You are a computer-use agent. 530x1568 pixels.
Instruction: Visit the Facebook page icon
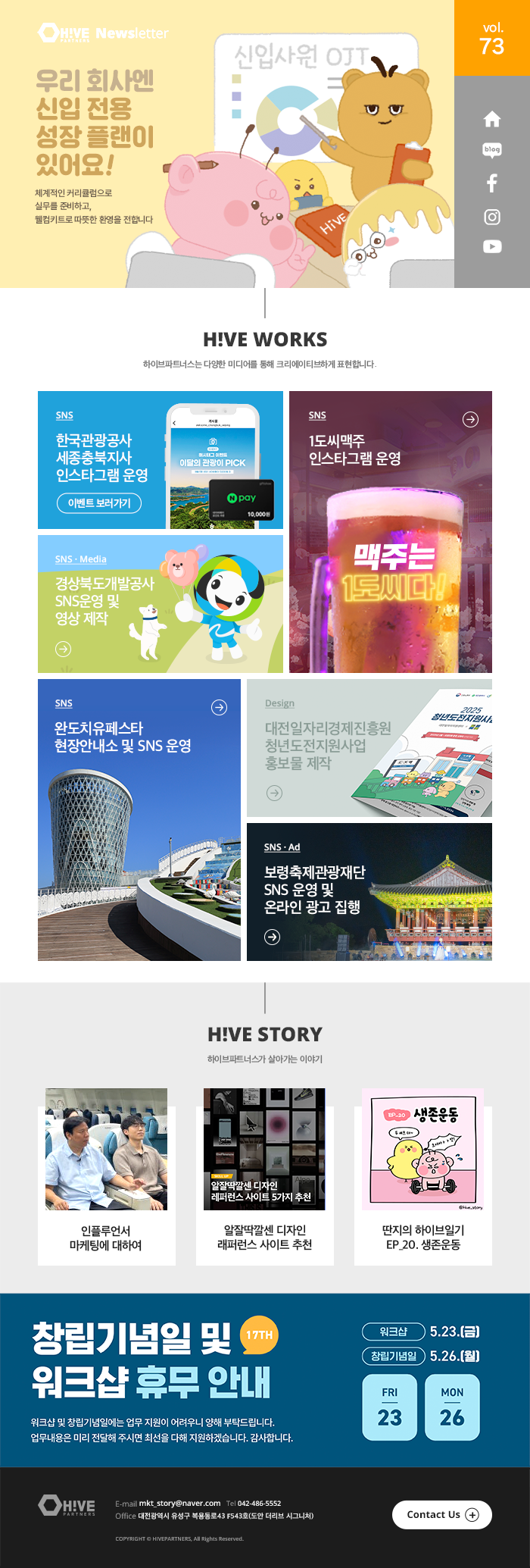(x=492, y=183)
